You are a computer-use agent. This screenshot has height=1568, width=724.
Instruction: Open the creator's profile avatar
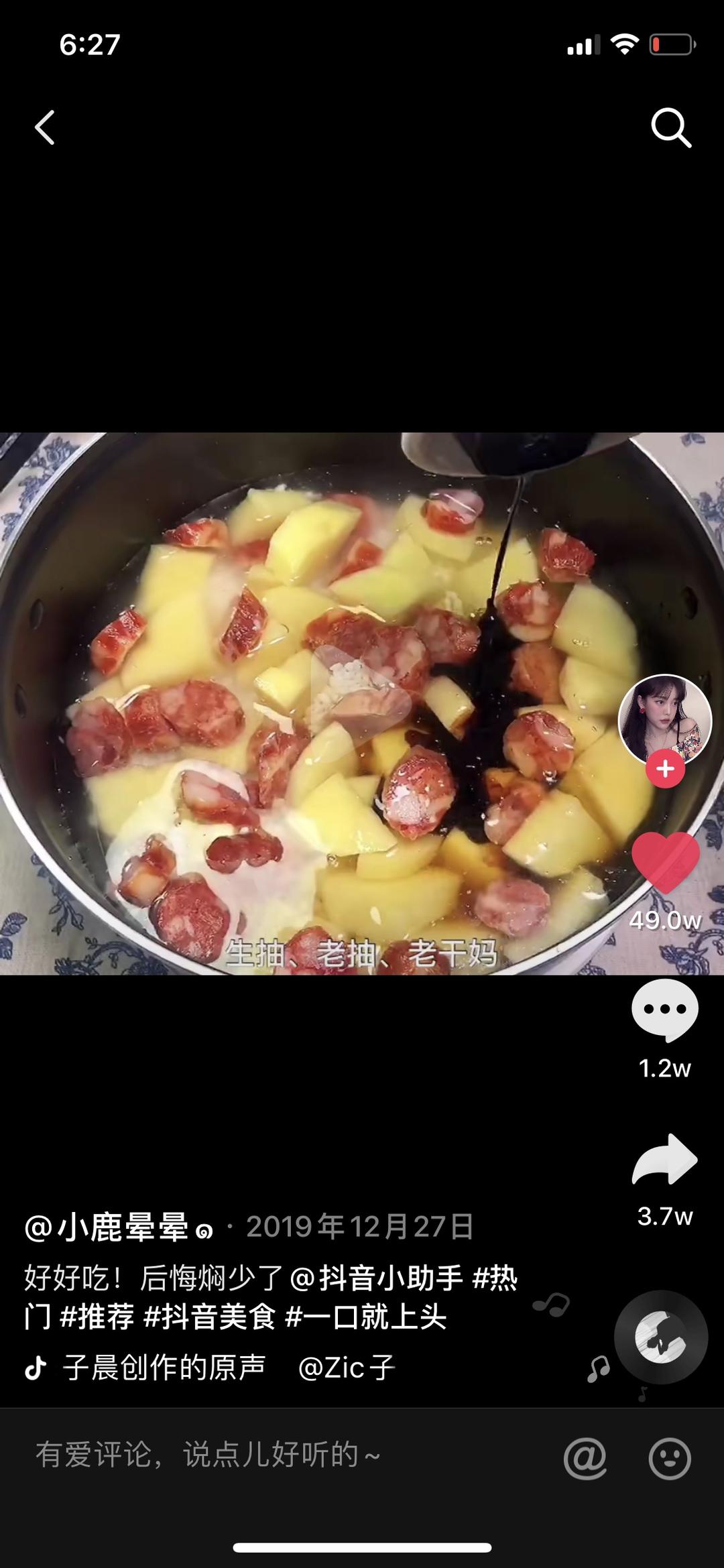pos(664,721)
